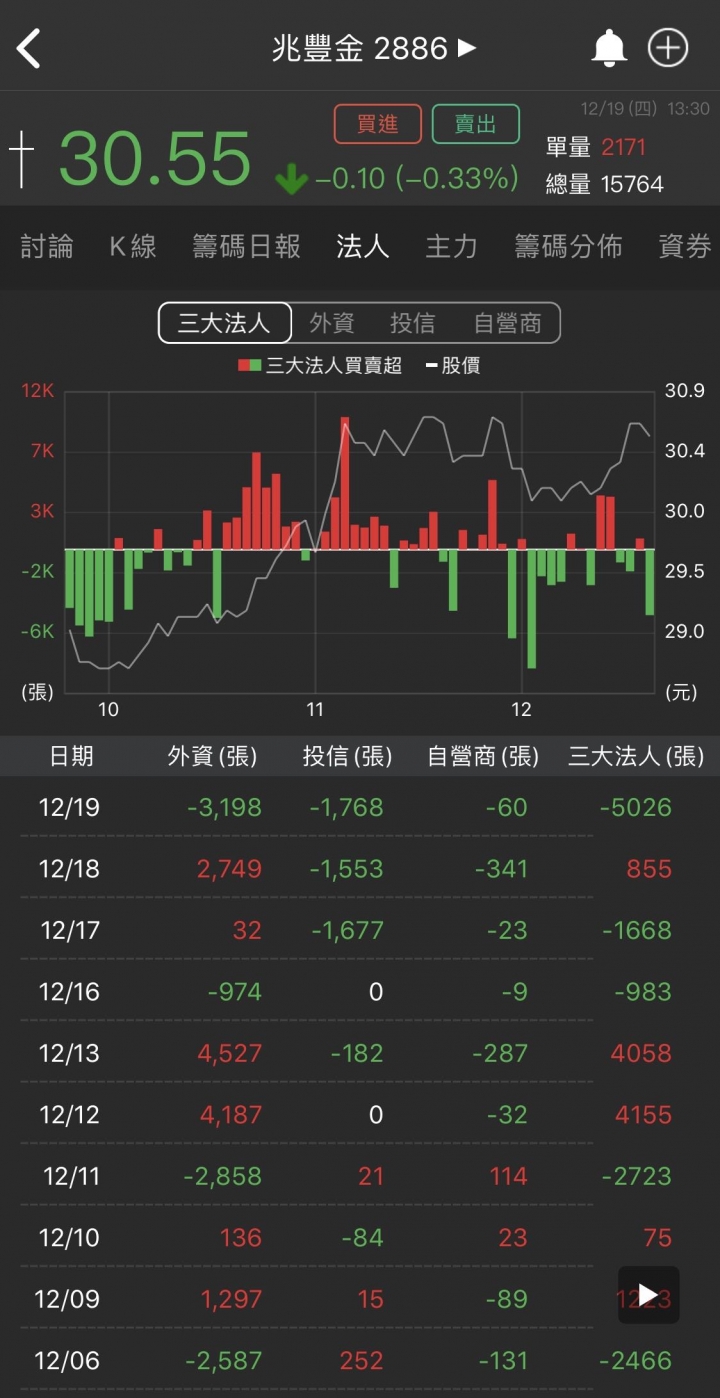Open the price alert bell
Screen dimensions: 720x1398
609,48
